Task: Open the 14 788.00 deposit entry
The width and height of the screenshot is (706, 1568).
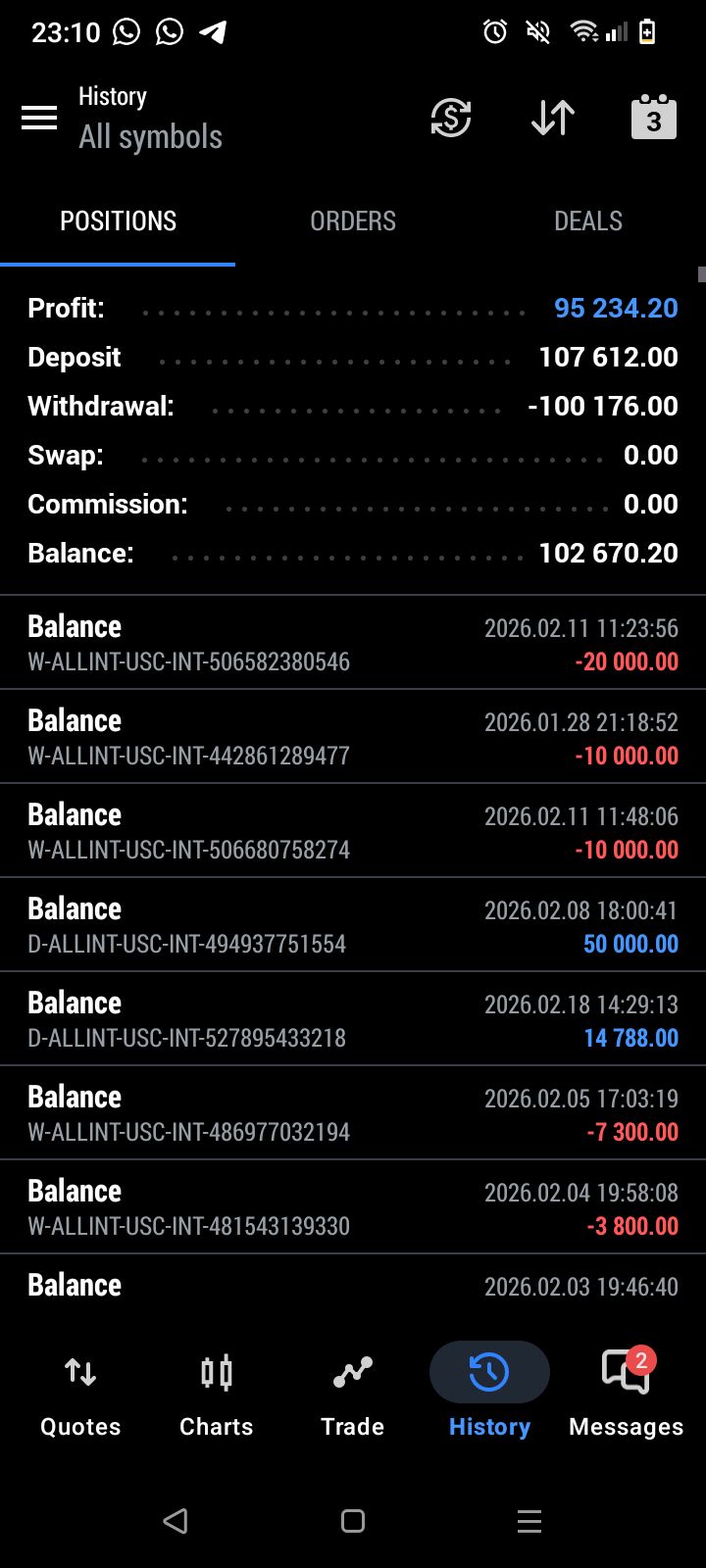Action: [353, 1019]
